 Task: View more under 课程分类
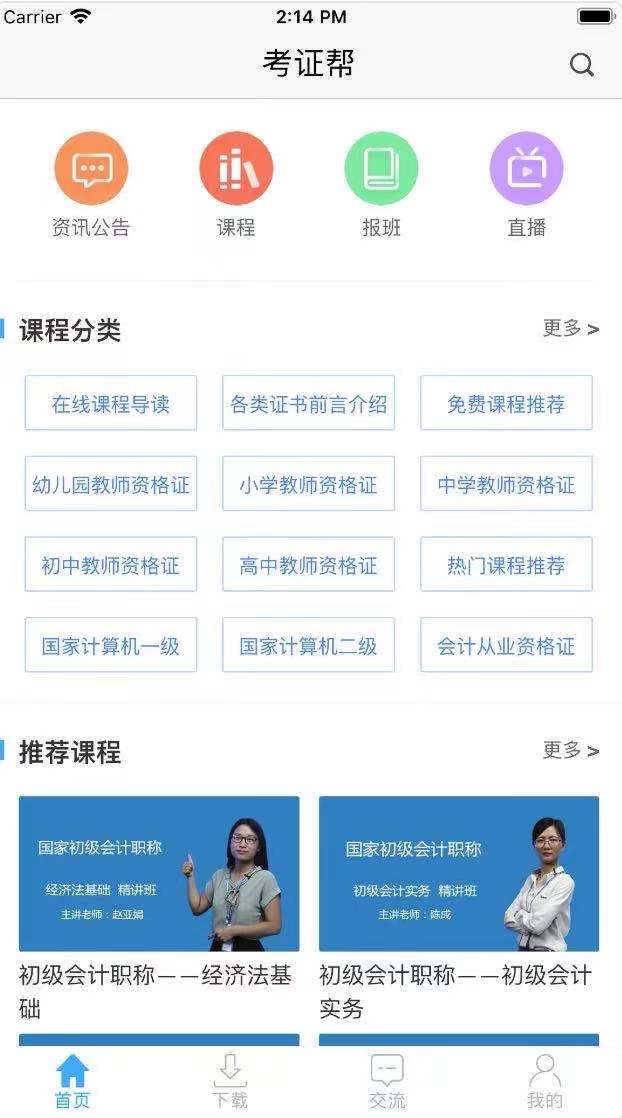(570, 329)
